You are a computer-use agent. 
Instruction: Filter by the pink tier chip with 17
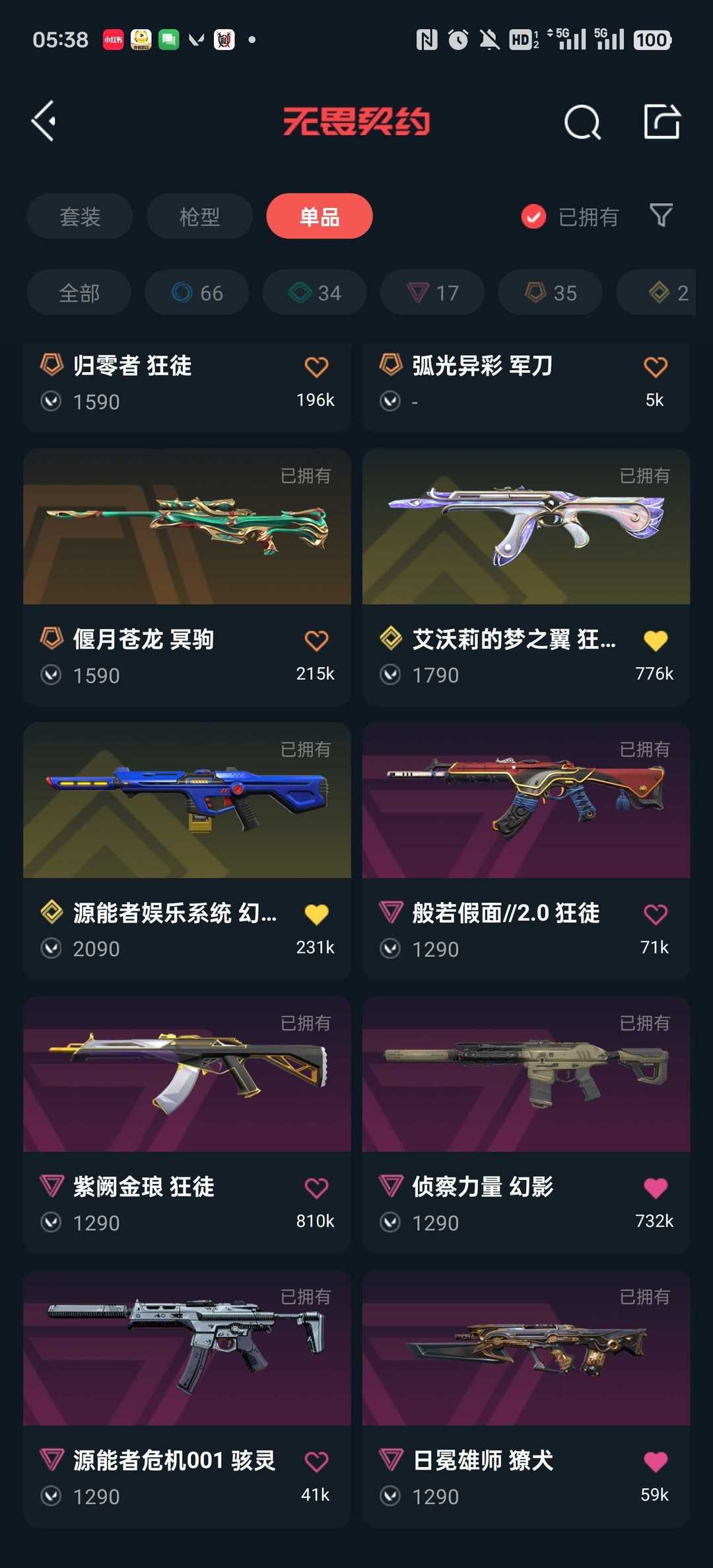click(432, 292)
